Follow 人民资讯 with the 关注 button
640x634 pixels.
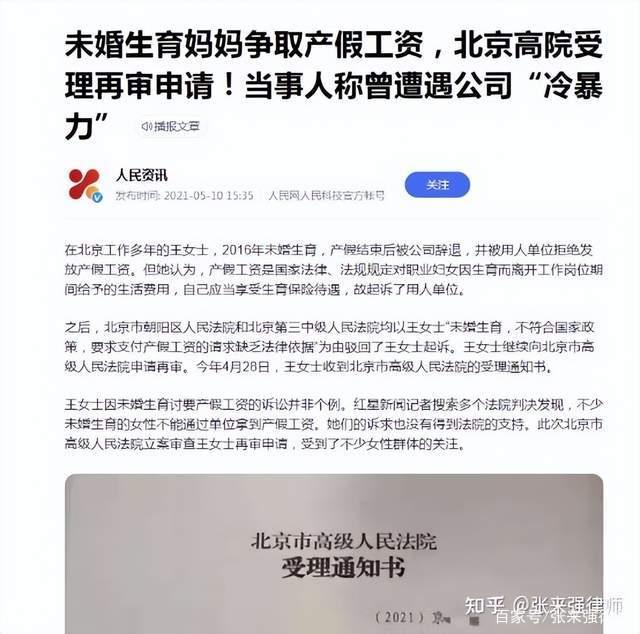coord(437,185)
